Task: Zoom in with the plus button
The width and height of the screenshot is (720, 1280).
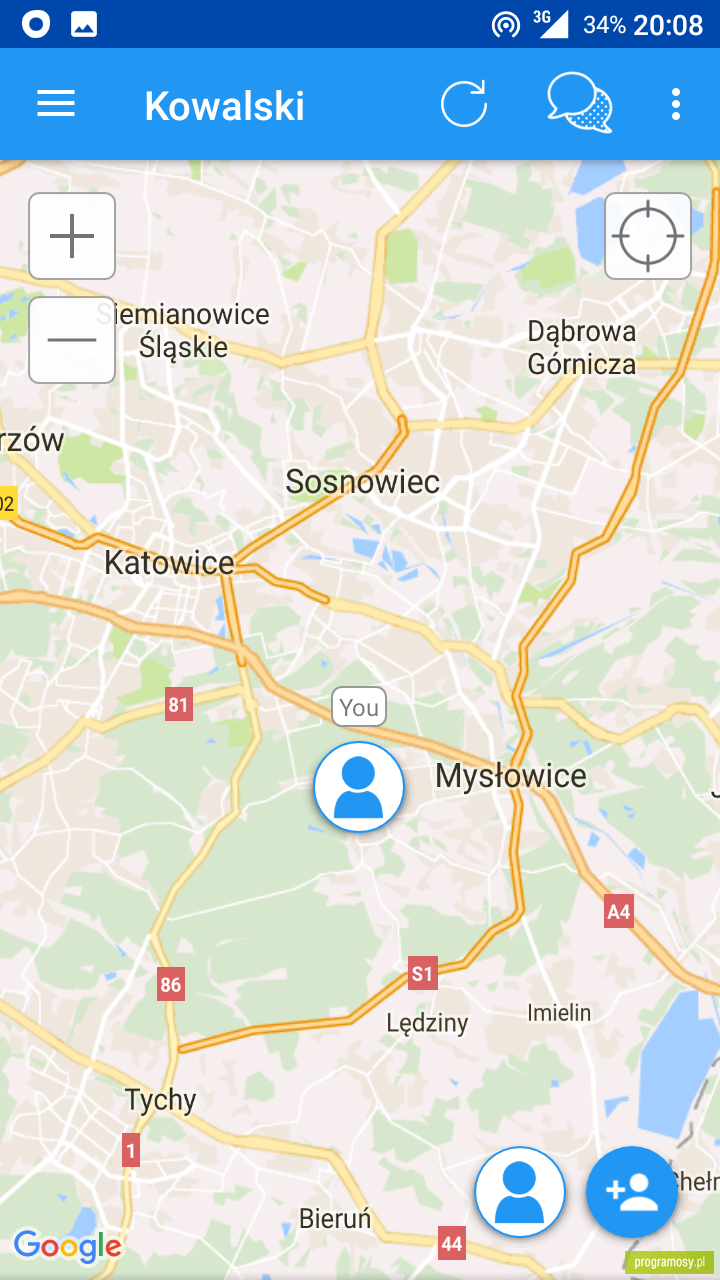Action: coord(72,236)
